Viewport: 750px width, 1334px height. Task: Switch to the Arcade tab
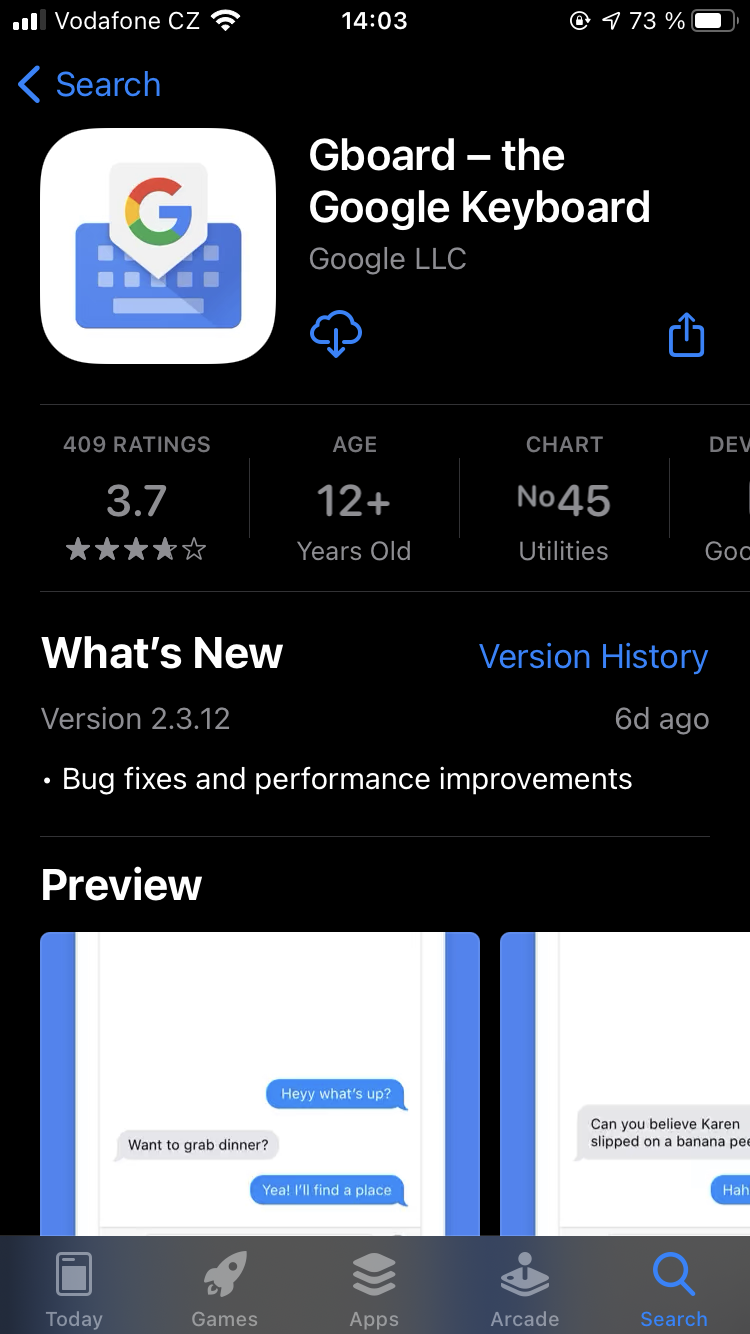(524, 1290)
